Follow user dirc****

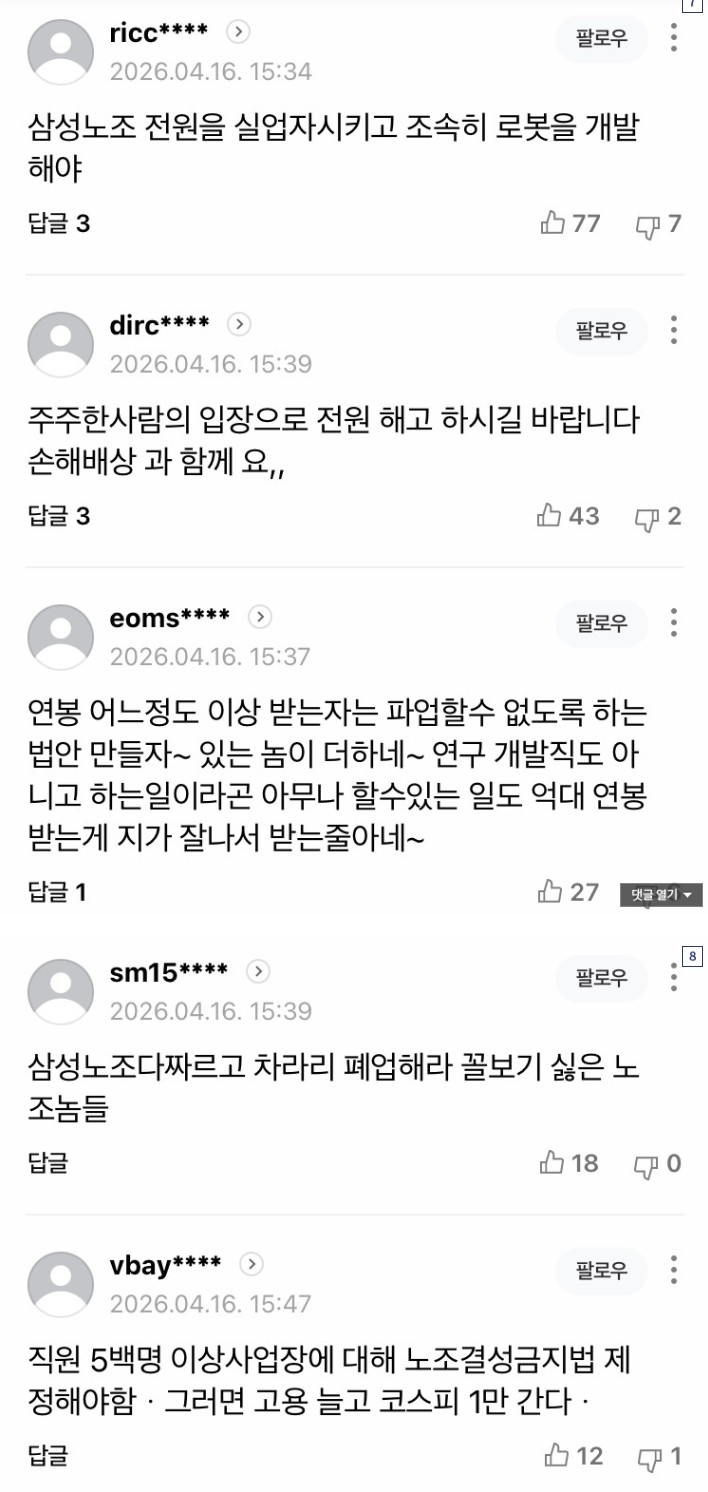coord(601,331)
